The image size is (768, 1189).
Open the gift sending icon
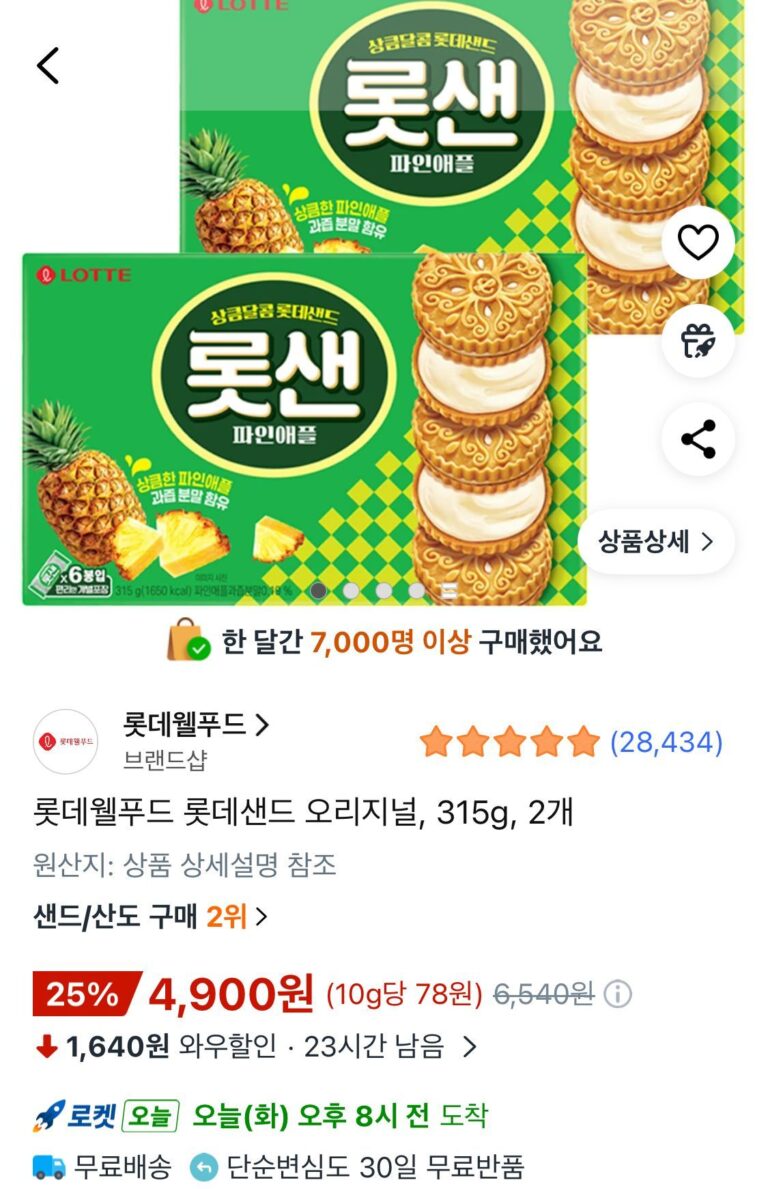[x=698, y=341]
